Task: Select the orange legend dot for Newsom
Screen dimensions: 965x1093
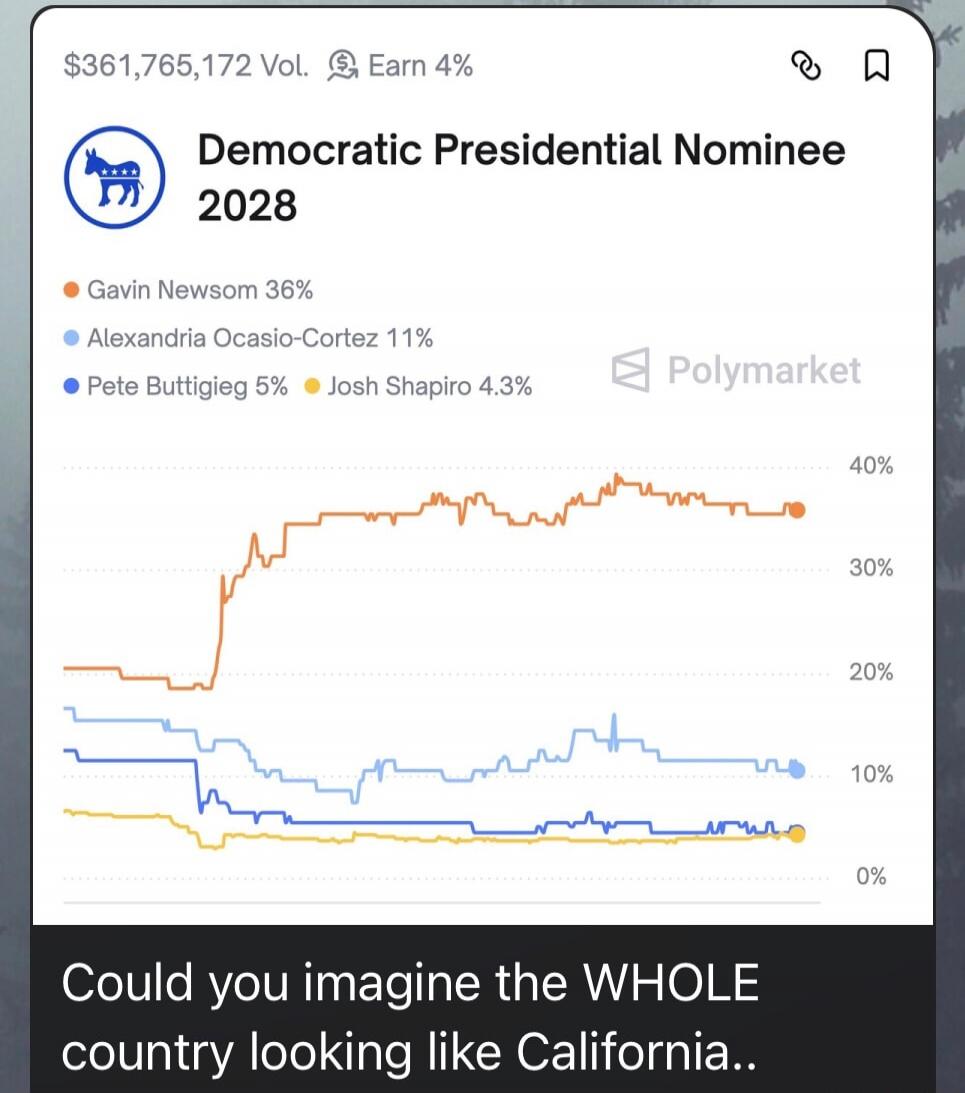Action: click(70, 289)
